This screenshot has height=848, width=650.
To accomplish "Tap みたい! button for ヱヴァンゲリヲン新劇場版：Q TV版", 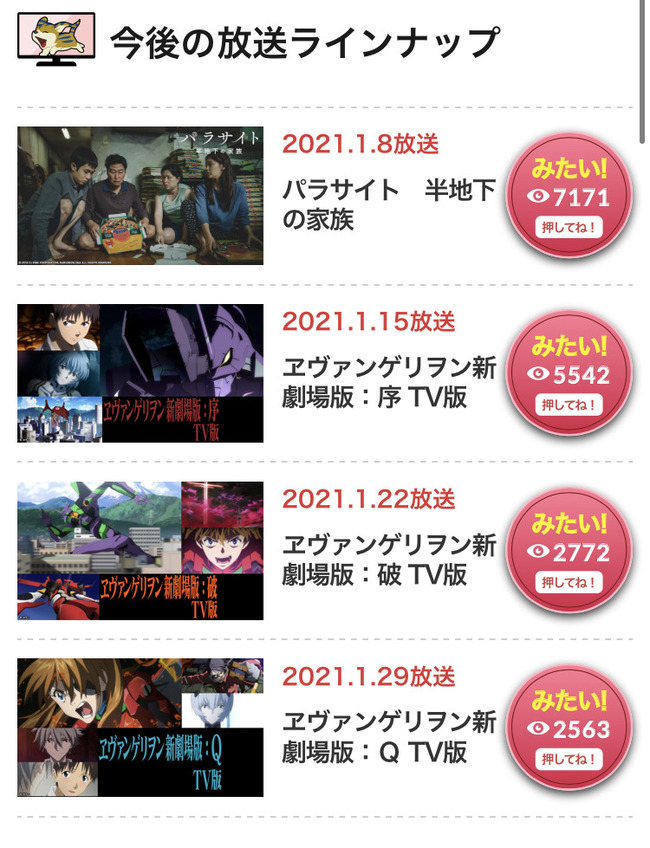I will click(569, 727).
